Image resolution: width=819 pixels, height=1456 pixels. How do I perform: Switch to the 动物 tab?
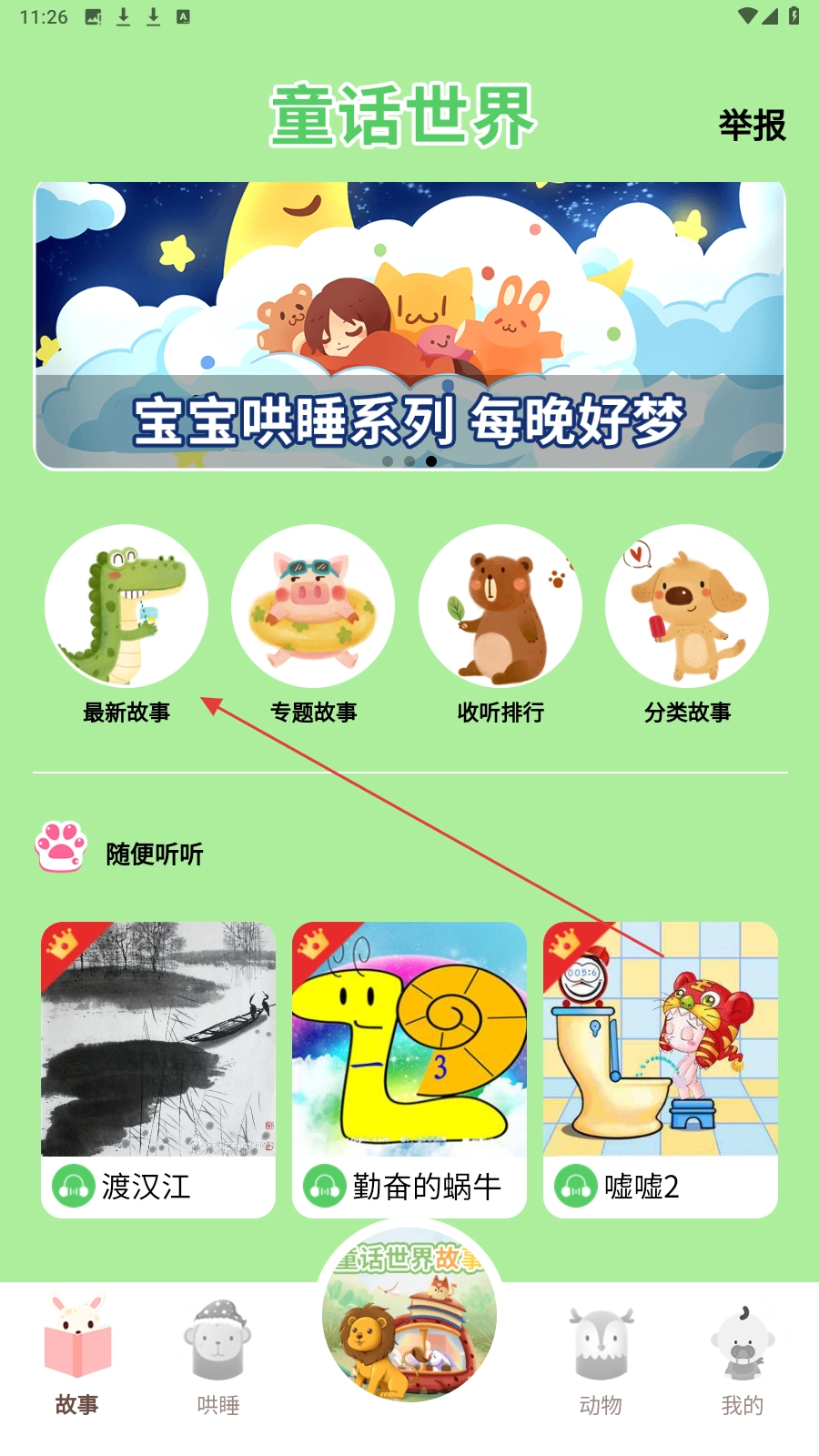pos(601,1356)
